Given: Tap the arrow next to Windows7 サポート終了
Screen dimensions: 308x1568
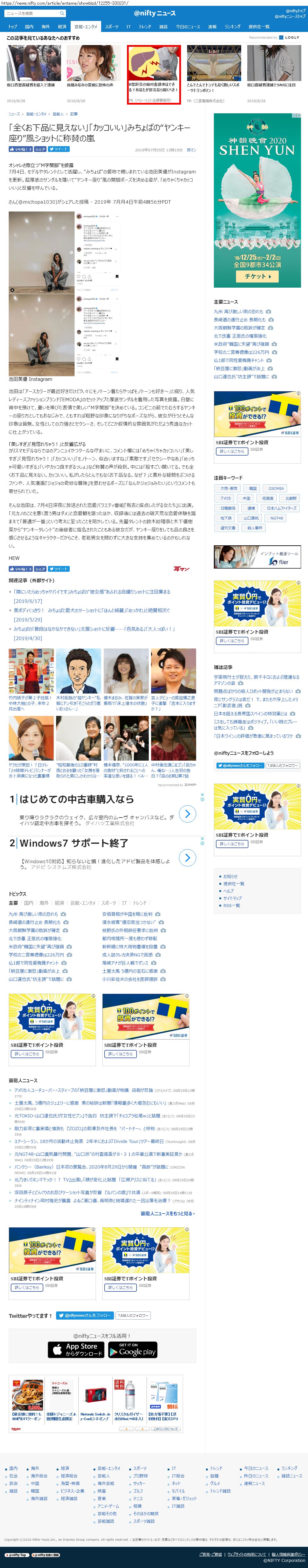Looking at the screenshot, I should click(x=187, y=857).
